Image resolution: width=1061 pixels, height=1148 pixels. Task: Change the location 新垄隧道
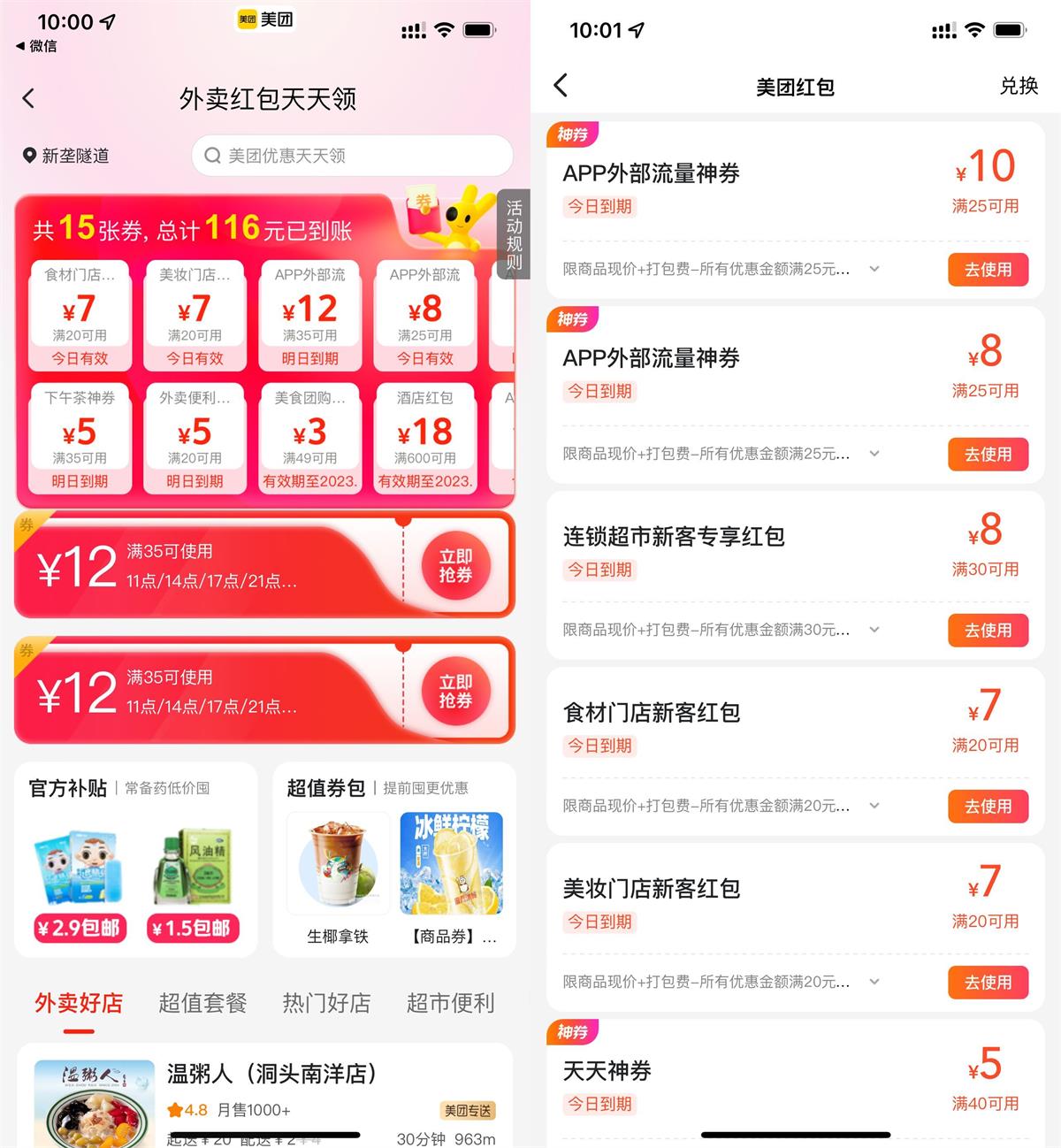(66, 156)
